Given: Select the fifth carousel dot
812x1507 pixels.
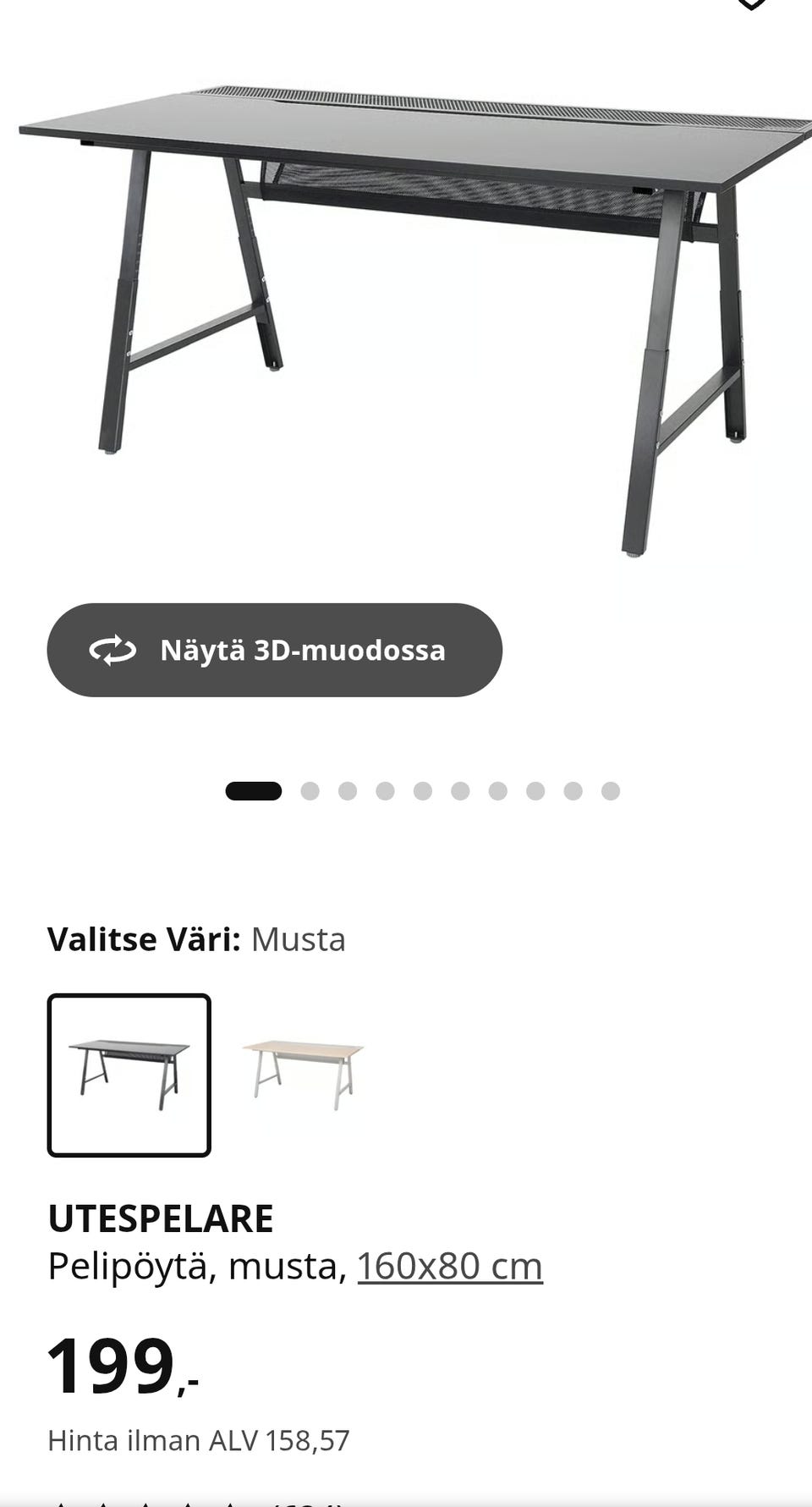Looking at the screenshot, I should [x=422, y=791].
